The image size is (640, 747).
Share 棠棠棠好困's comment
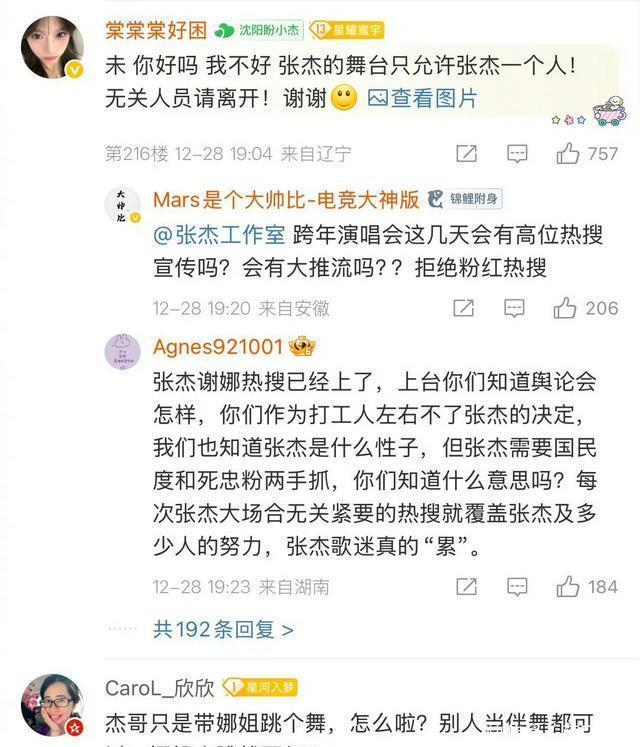[466, 153]
